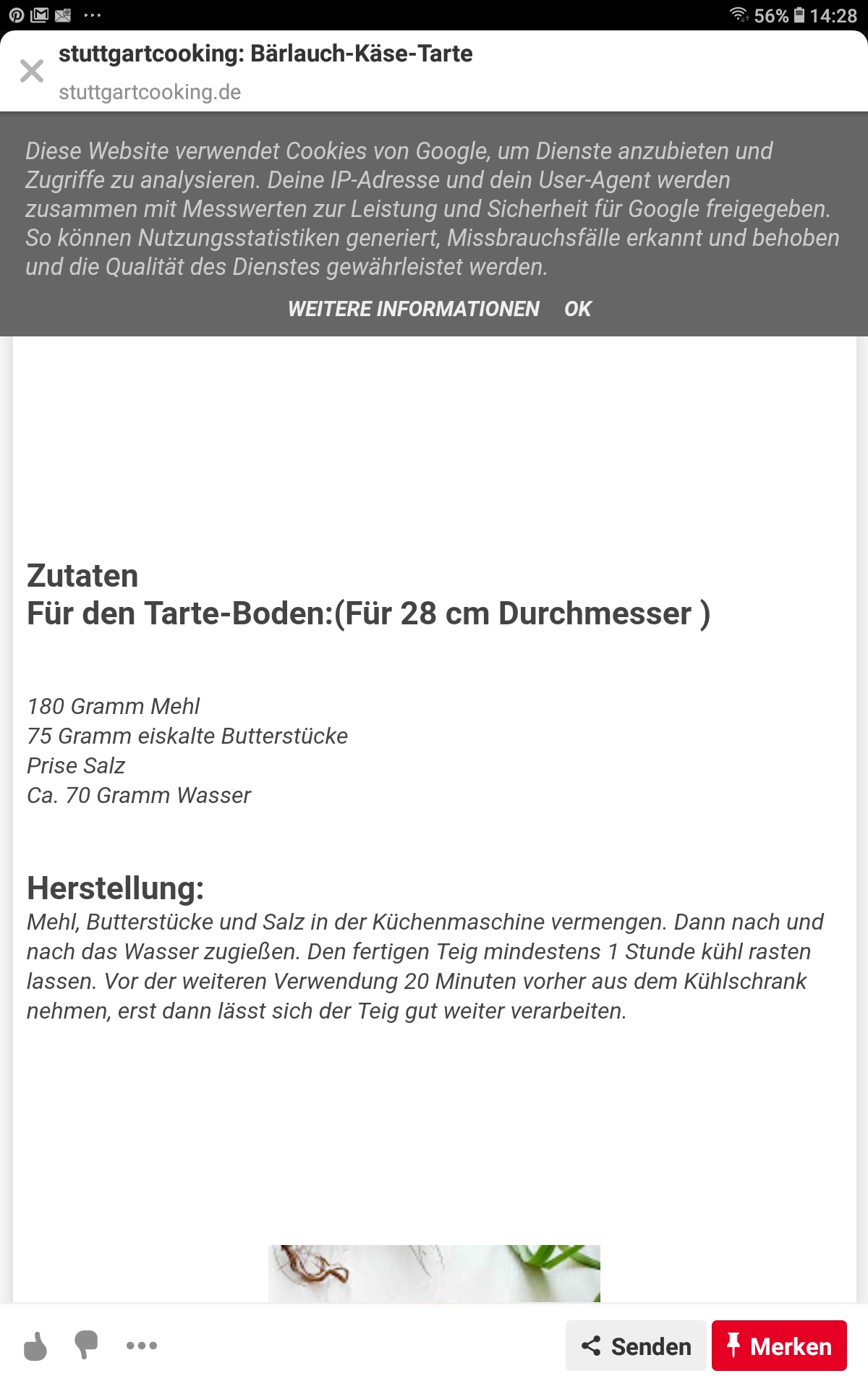Close the in-app browser page
Viewport: 868px width, 1389px height.
(x=32, y=71)
